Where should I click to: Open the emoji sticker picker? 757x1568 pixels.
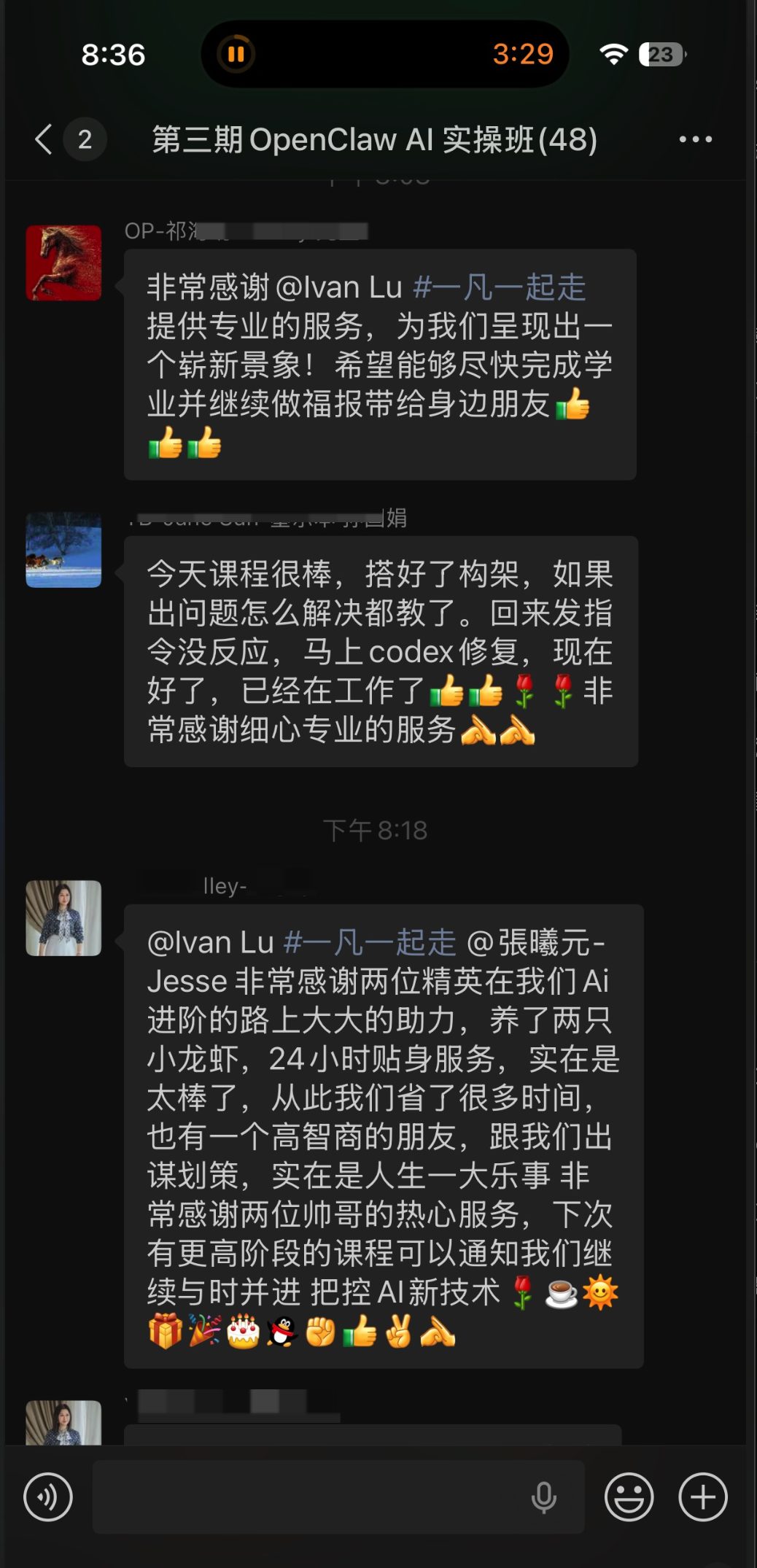[629, 1497]
